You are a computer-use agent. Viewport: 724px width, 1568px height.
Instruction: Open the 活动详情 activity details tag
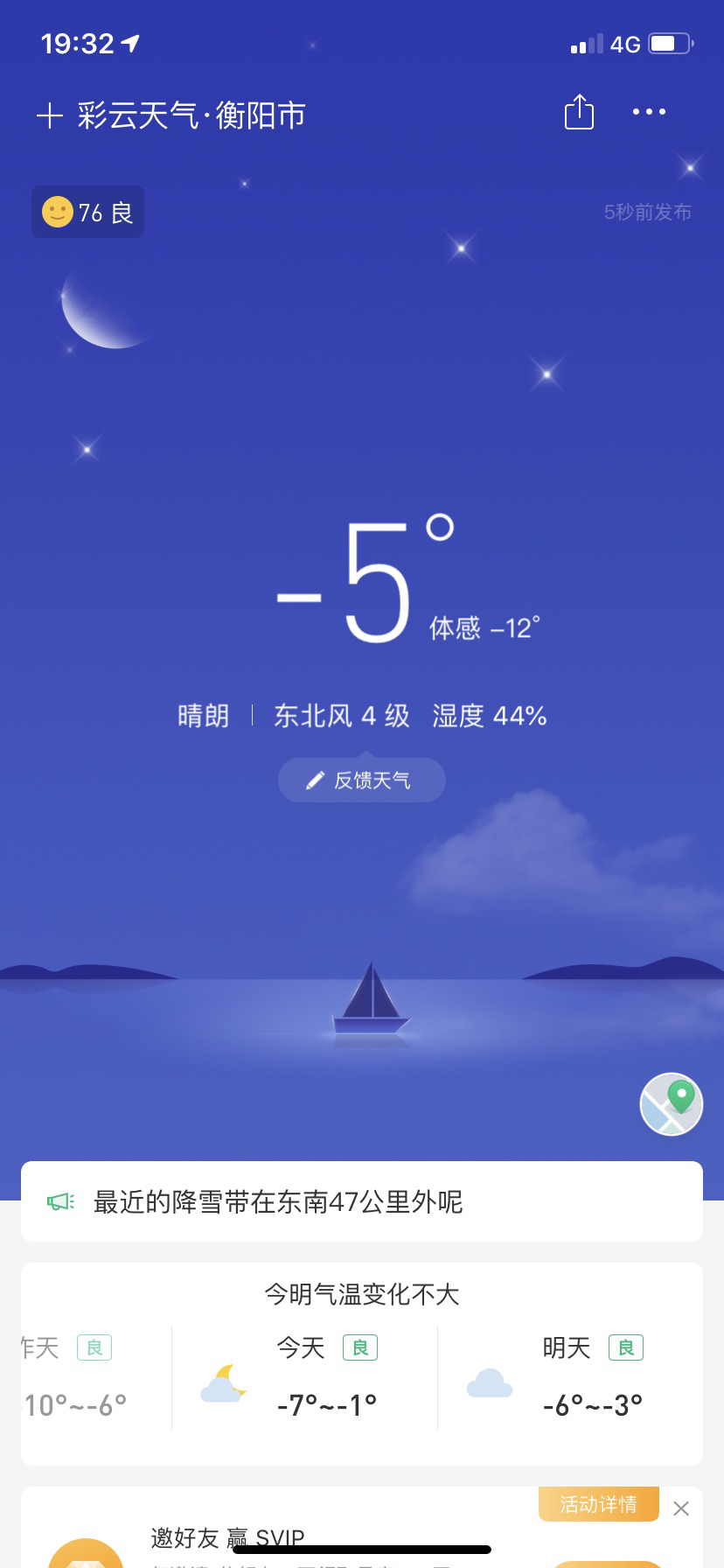(x=598, y=1504)
